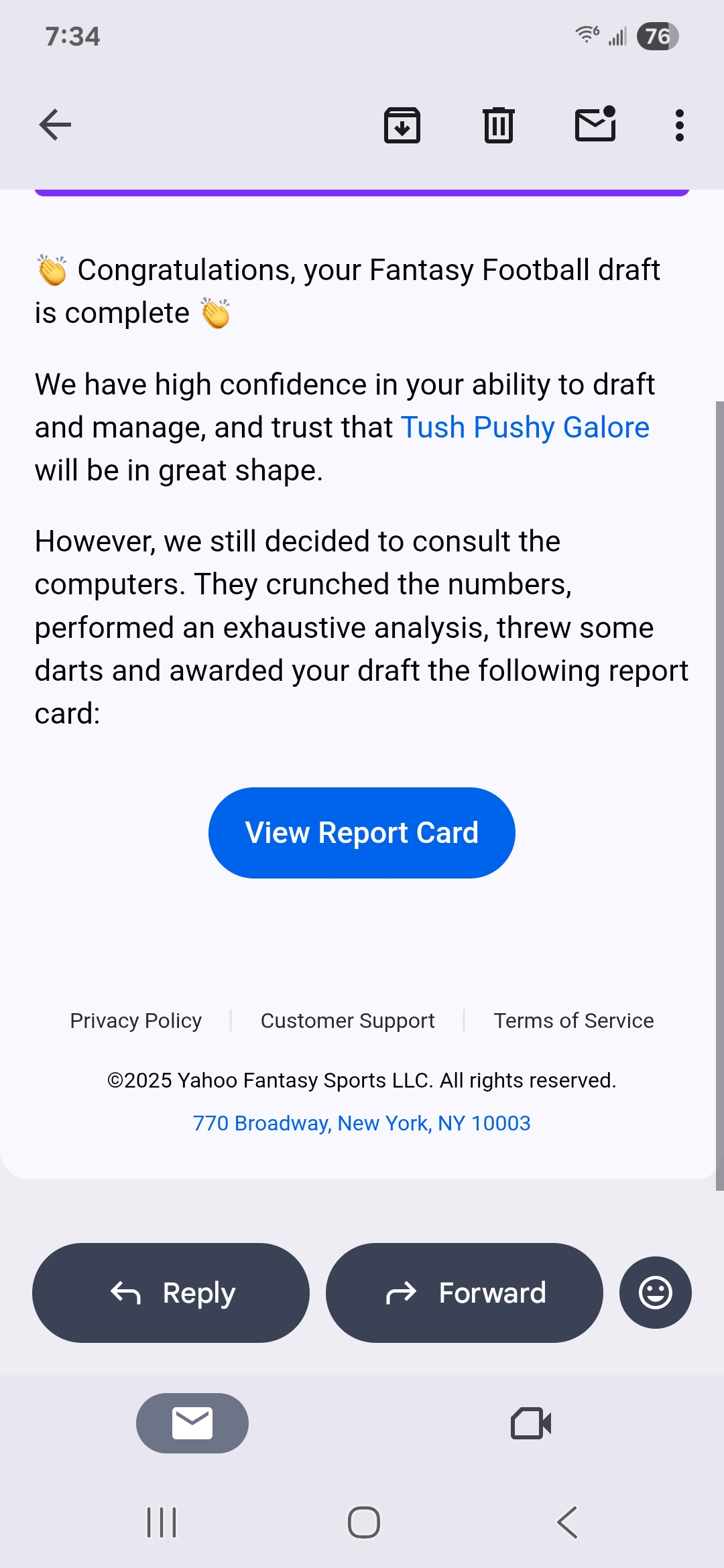Open the Privacy Policy link
Viewport: 724px width, 1568px height.
[136, 1021]
